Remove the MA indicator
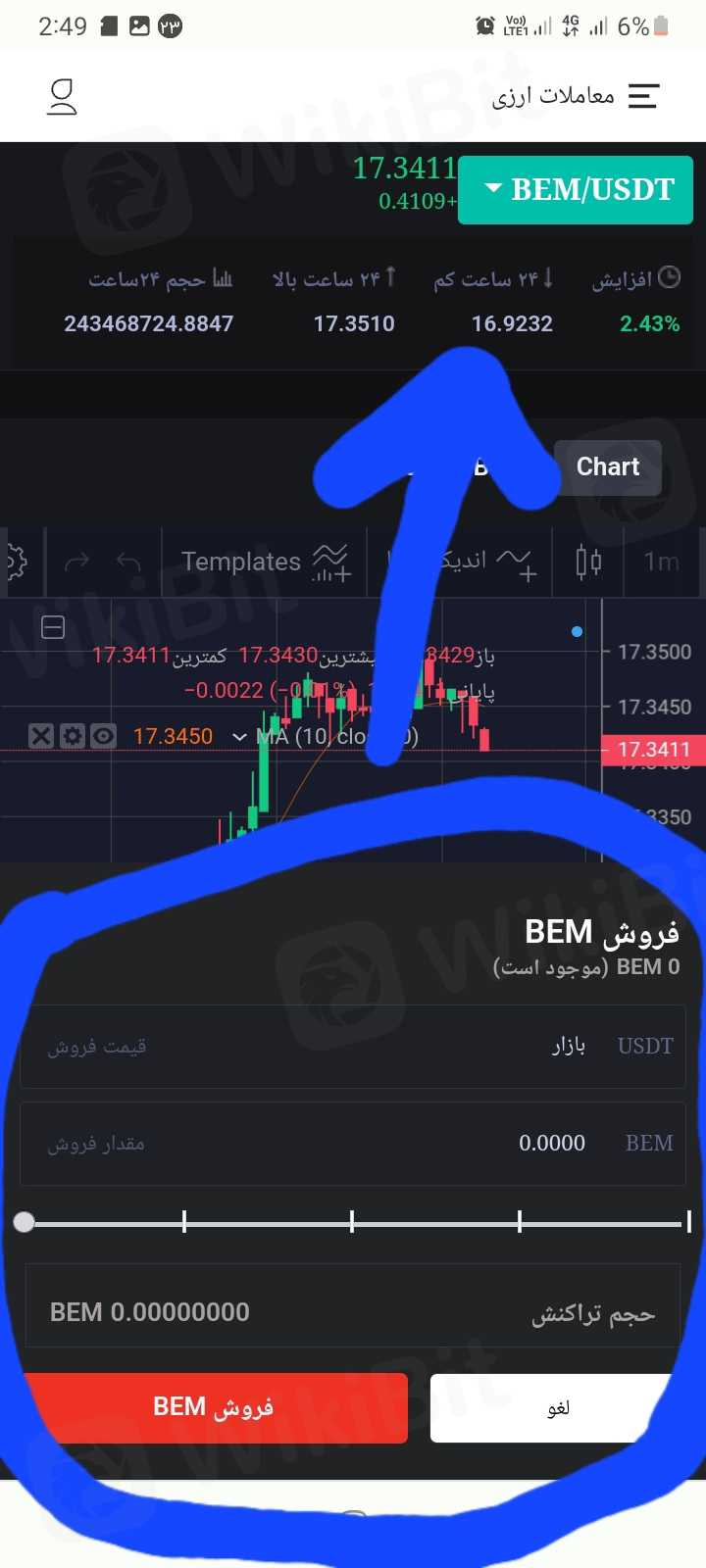Screen dimensions: 706x1568 (x=40, y=736)
